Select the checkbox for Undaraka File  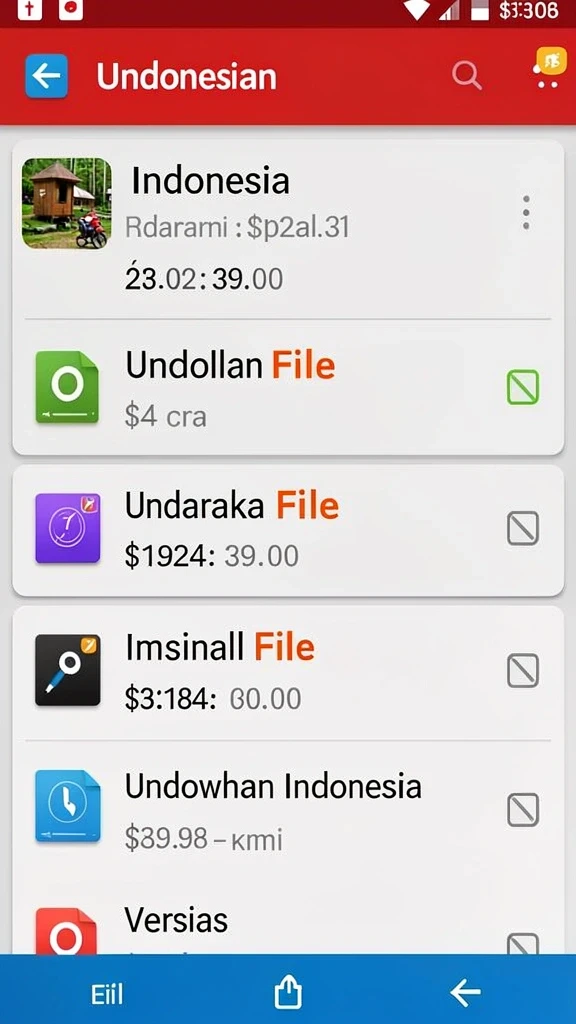click(522, 528)
